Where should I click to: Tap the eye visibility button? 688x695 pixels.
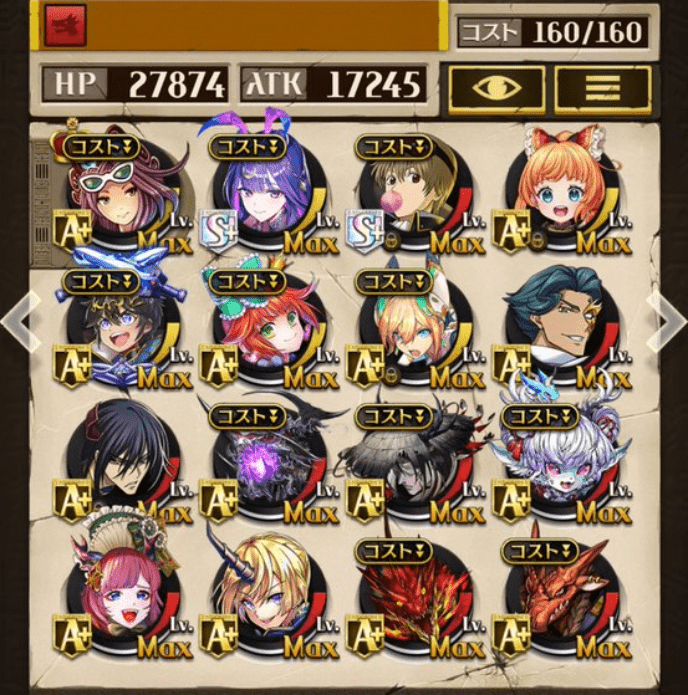click(496, 89)
